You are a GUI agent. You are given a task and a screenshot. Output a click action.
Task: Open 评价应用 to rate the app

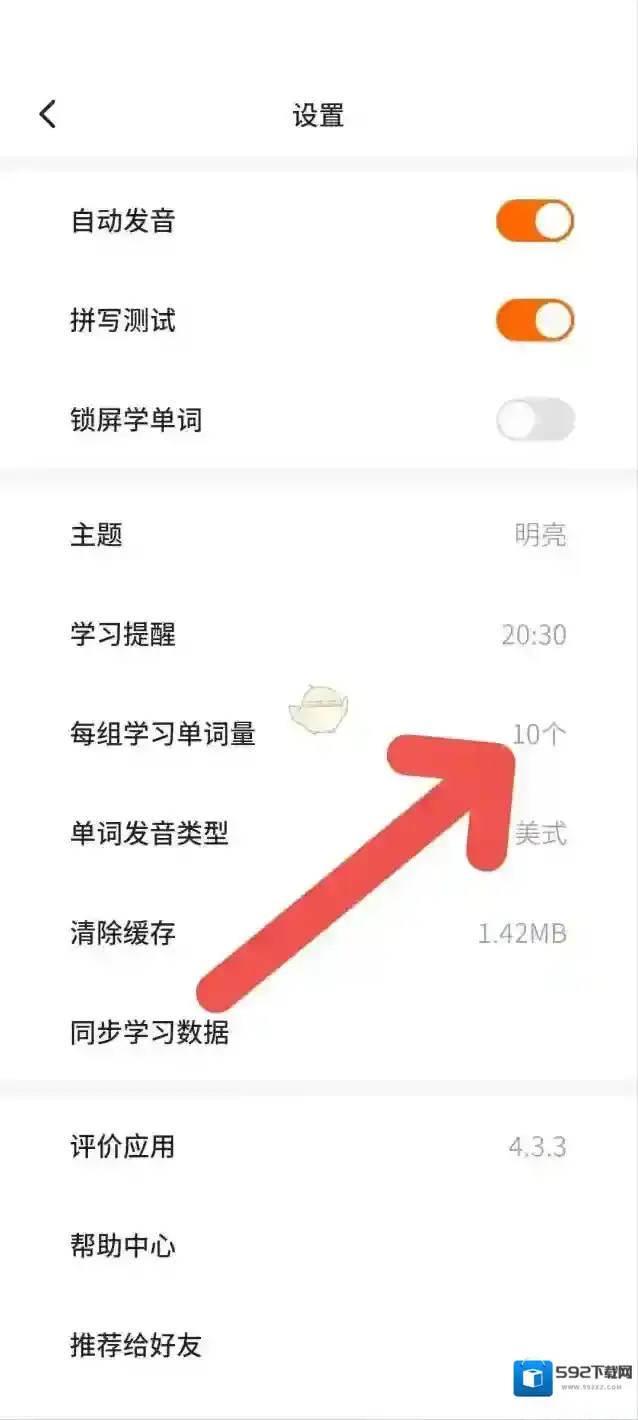click(x=318, y=1146)
